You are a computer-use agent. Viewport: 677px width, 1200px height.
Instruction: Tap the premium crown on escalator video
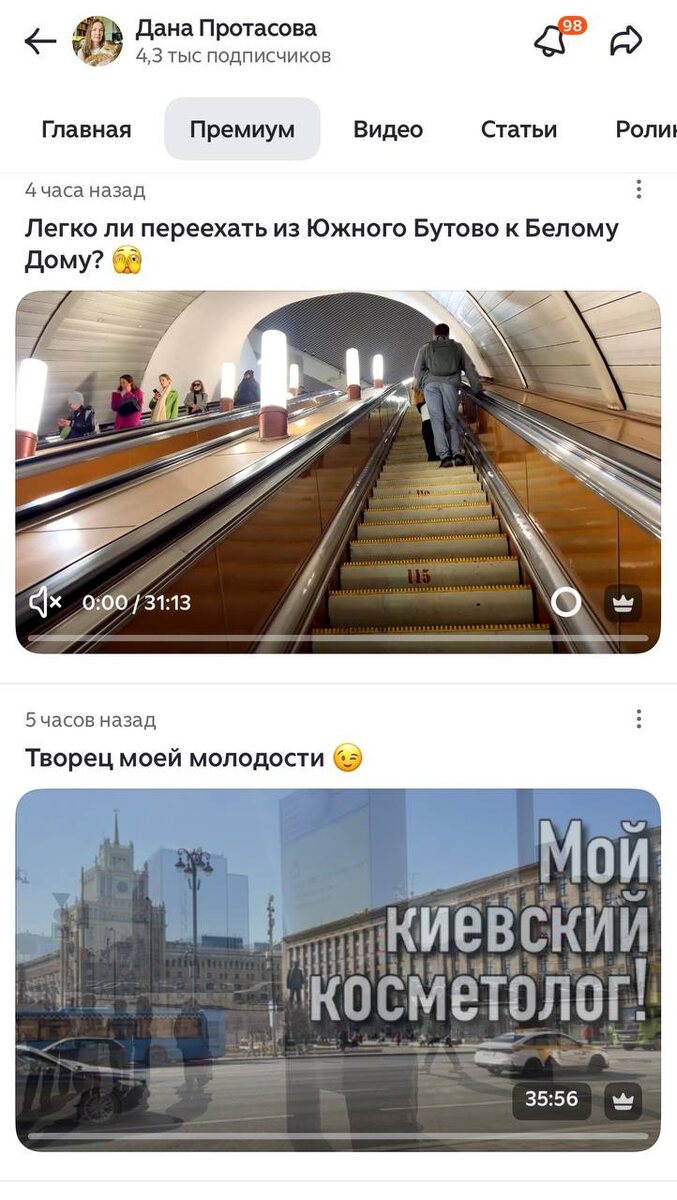coord(623,602)
